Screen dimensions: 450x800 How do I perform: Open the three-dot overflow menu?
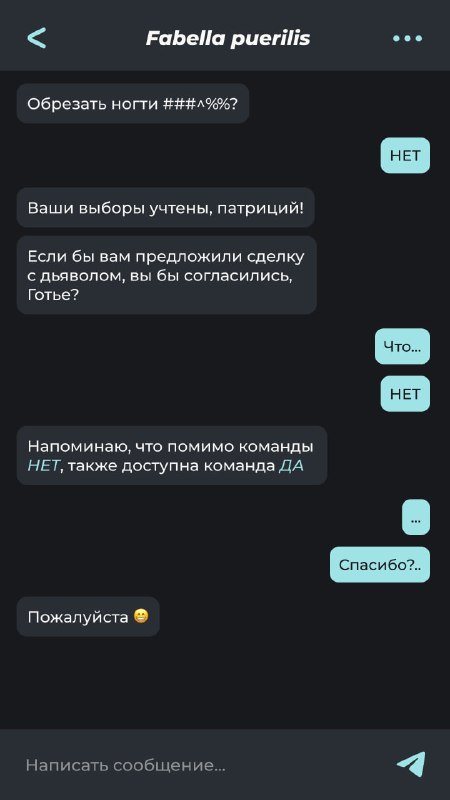click(x=407, y=38)
